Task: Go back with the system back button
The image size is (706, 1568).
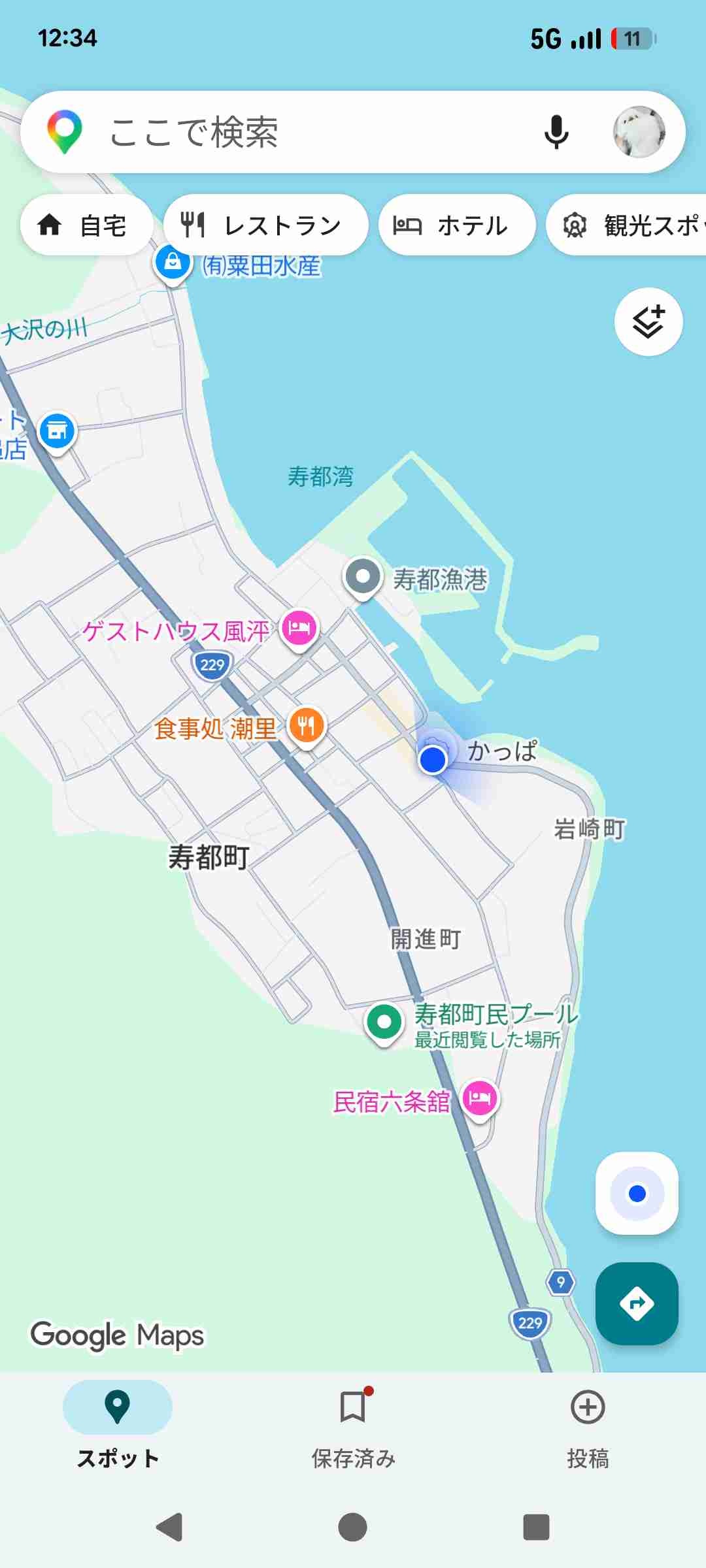Action: (x=169, y=1527)
